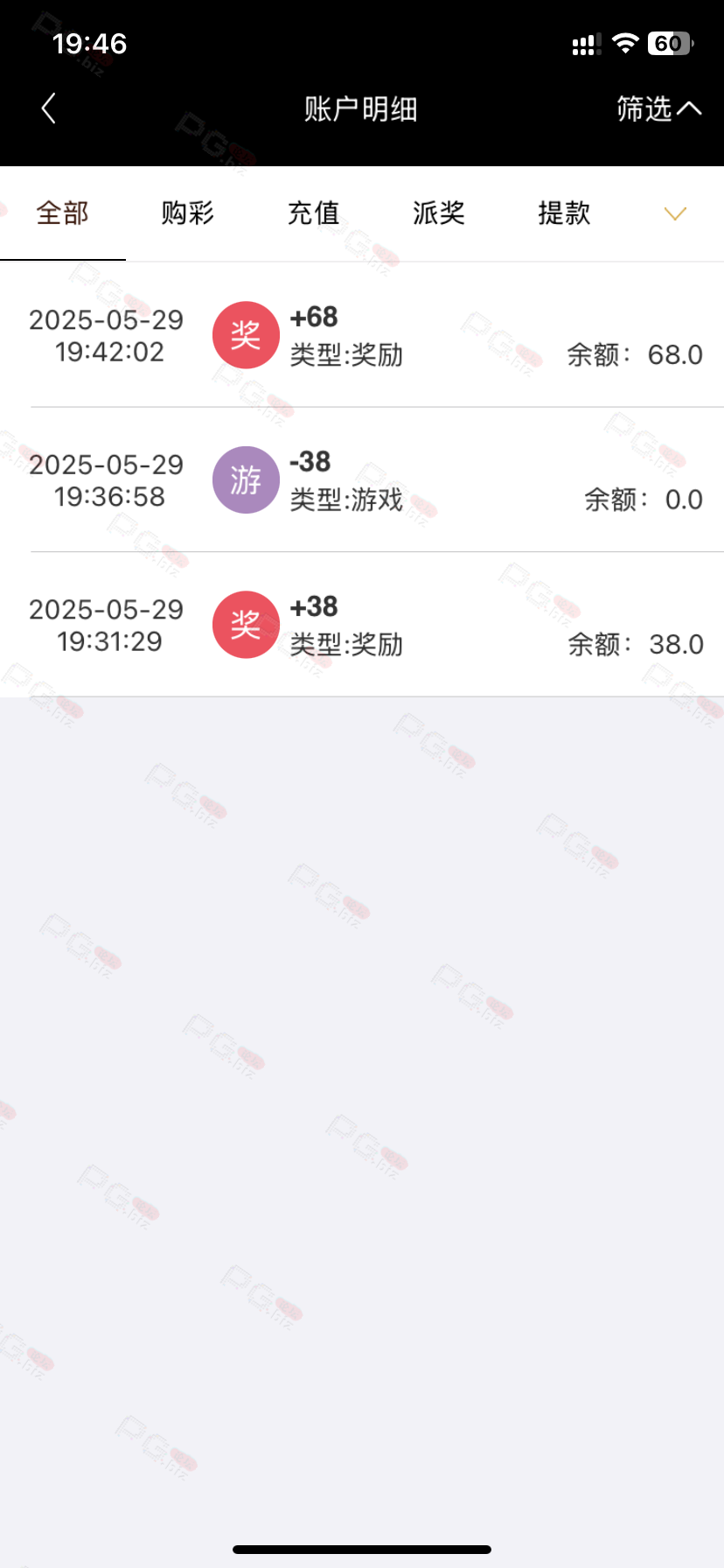This screenshot has width=724, height=1568.
Task: Switch to the 提款 tab
Action: point(564,213)
